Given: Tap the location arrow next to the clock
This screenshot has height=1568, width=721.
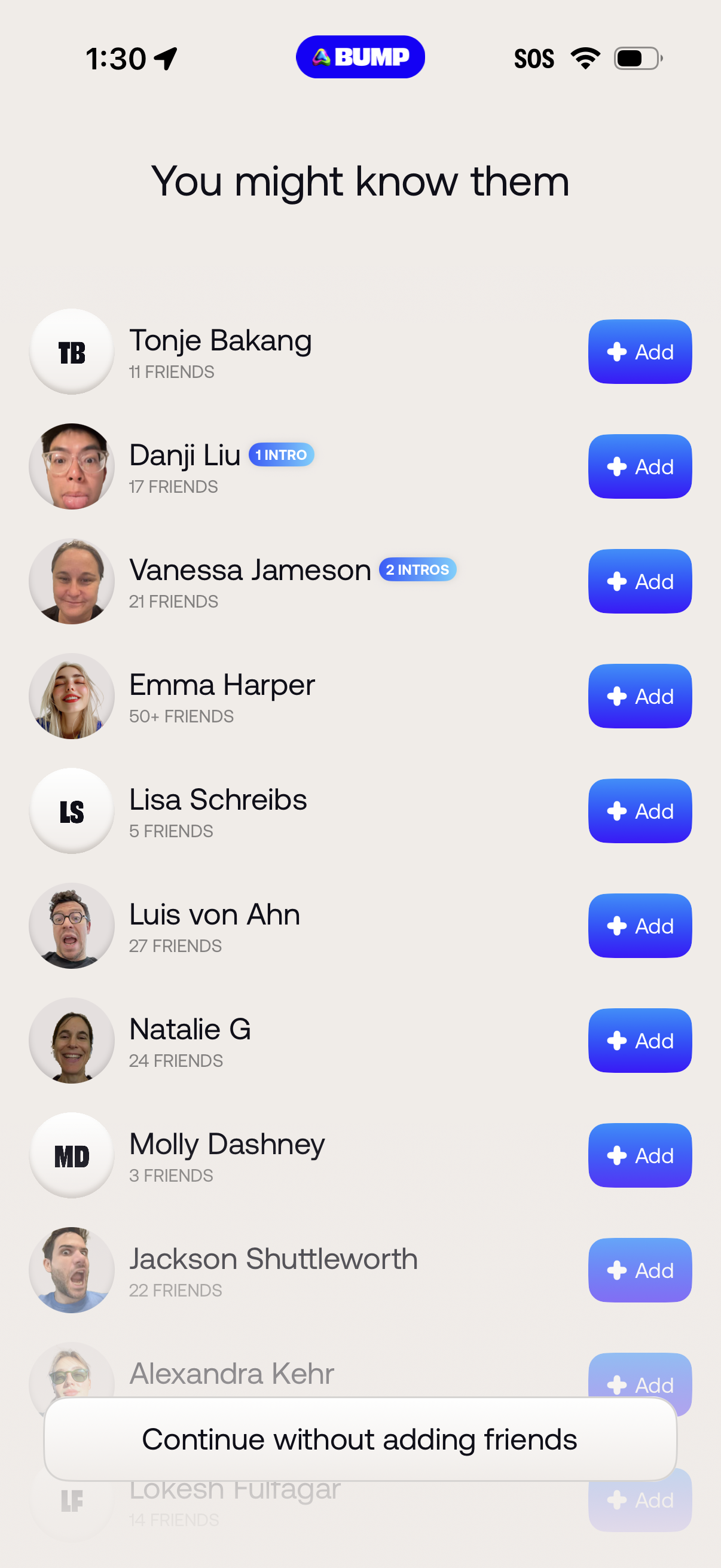Looking at the screenshot, I should click(165, 57).
